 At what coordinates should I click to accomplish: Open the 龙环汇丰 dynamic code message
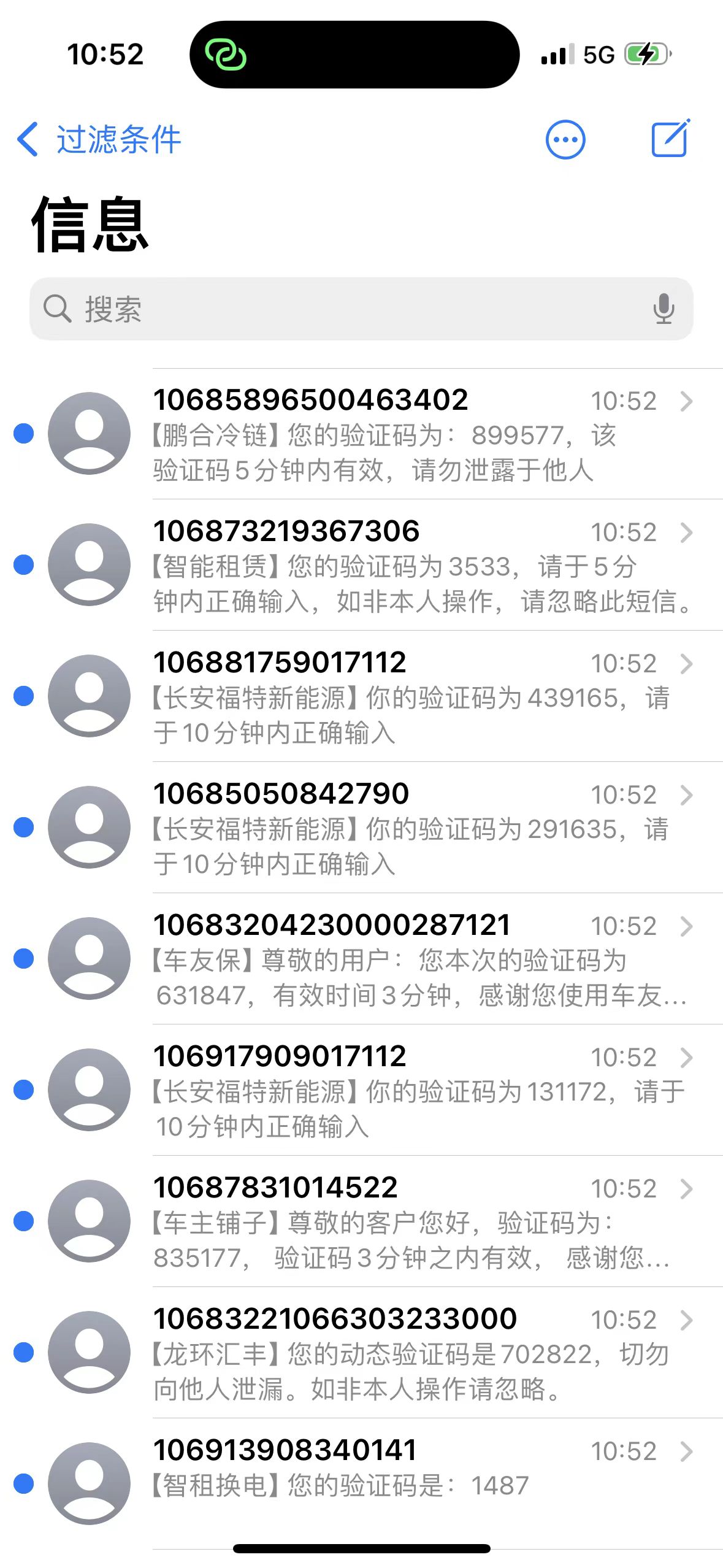[x=361, y=1353]
